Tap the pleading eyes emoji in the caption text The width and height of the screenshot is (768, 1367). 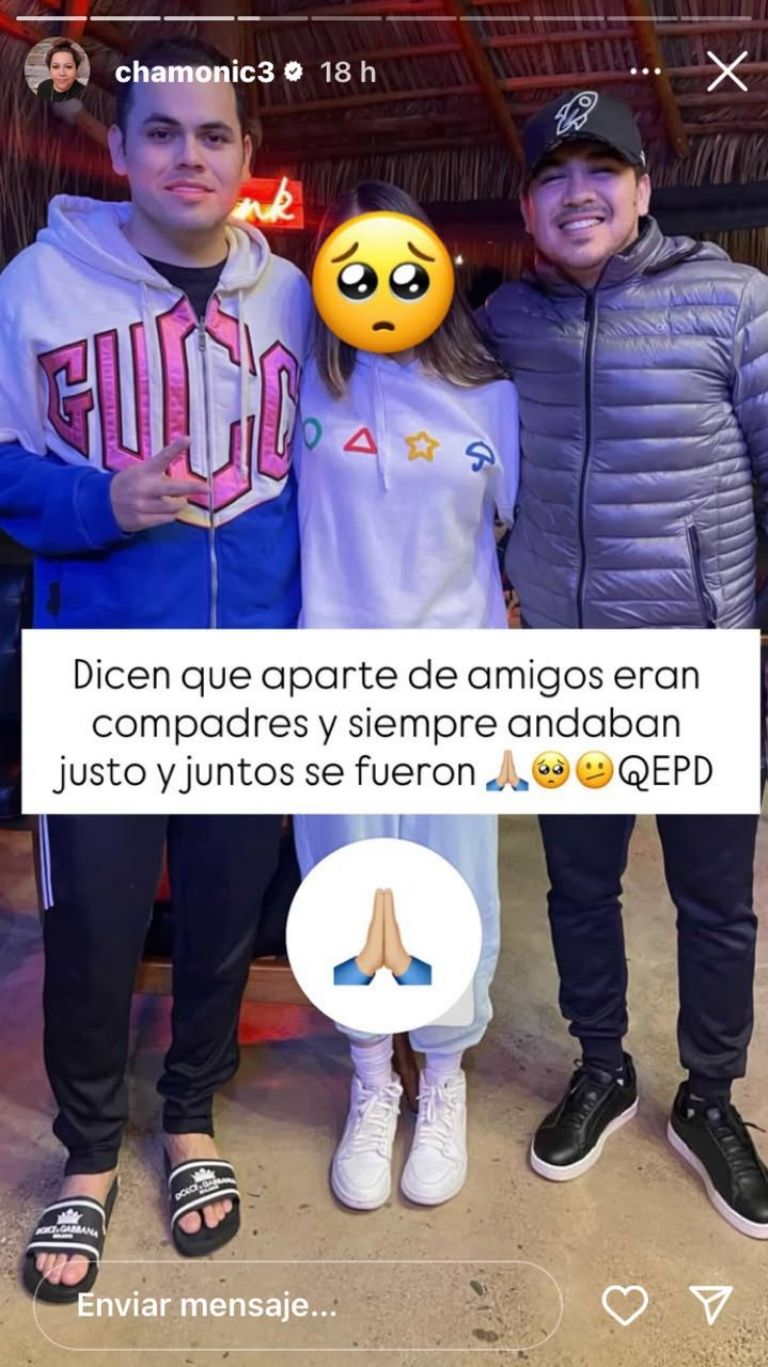(549, 770)
